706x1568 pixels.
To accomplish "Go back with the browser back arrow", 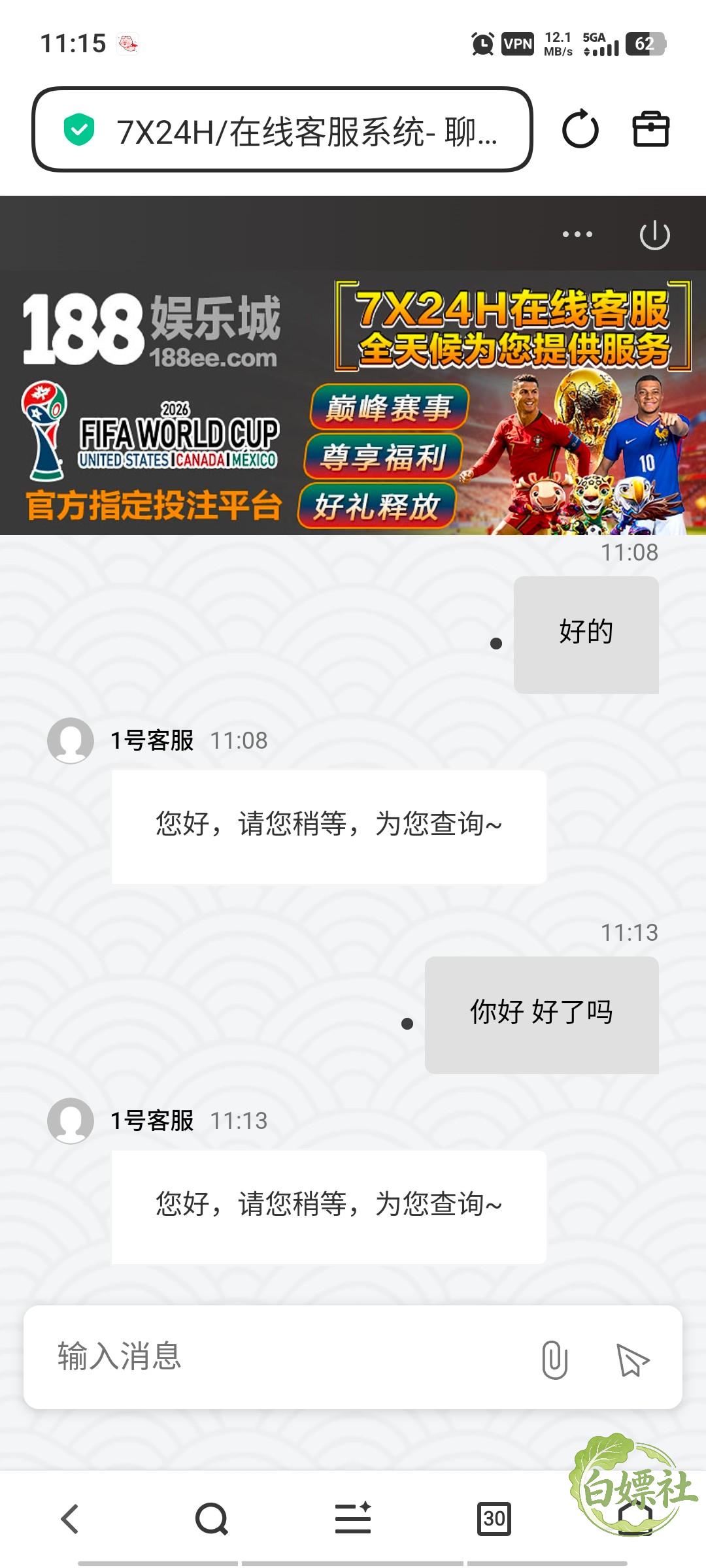I will 70,1518.
